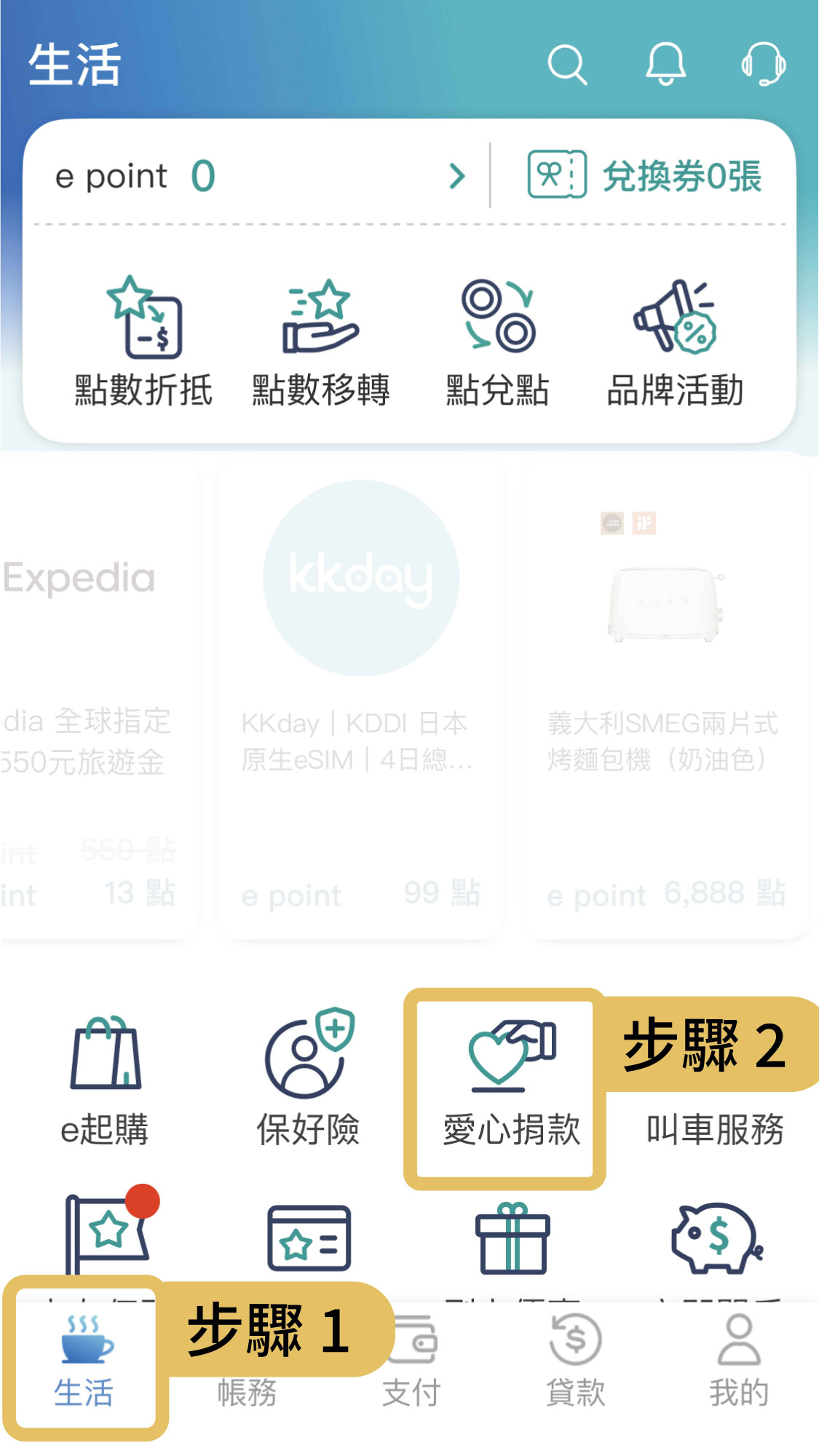Switch to the 貸款 tab
The image size is (819, 1456).
click(x=575, y=1360)
